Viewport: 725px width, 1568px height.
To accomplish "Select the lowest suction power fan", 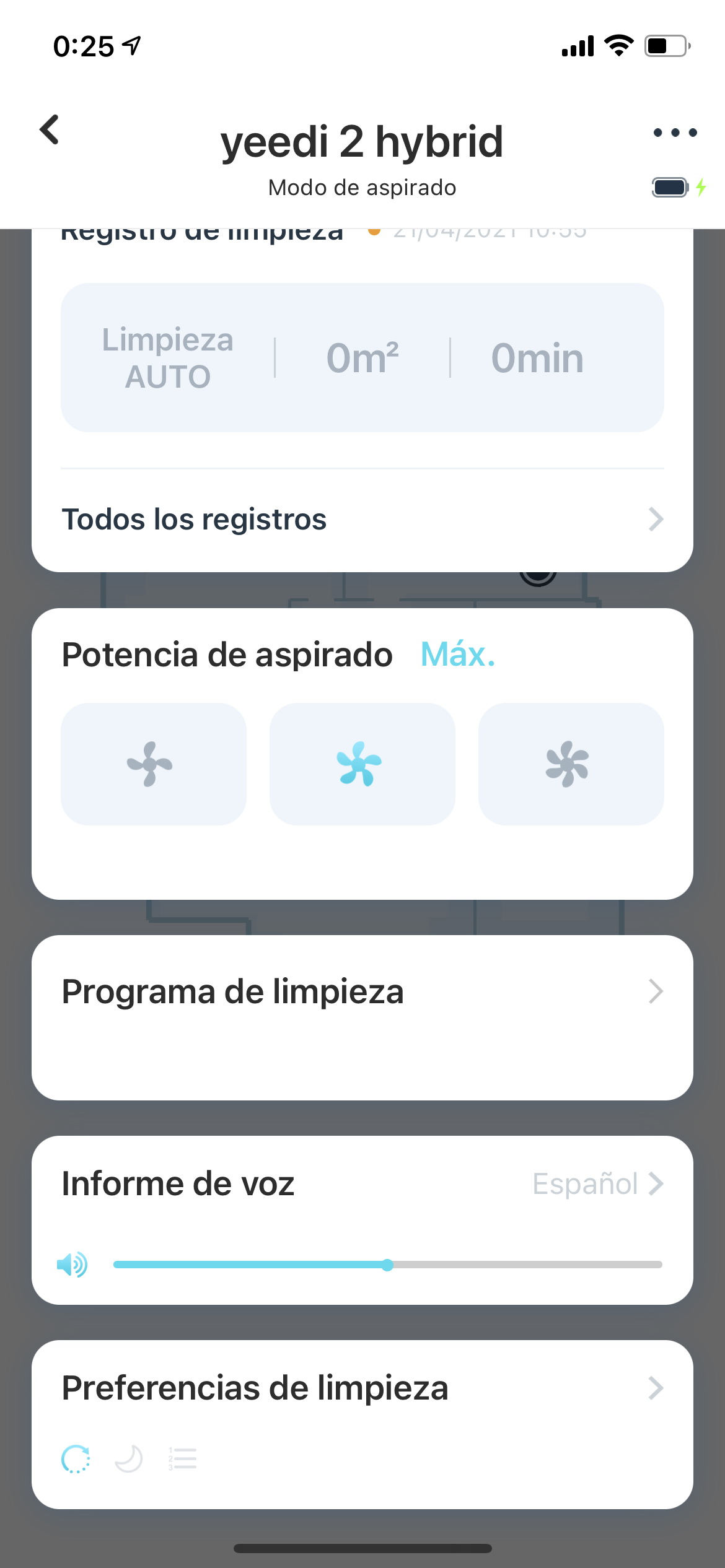I will 154,764.
